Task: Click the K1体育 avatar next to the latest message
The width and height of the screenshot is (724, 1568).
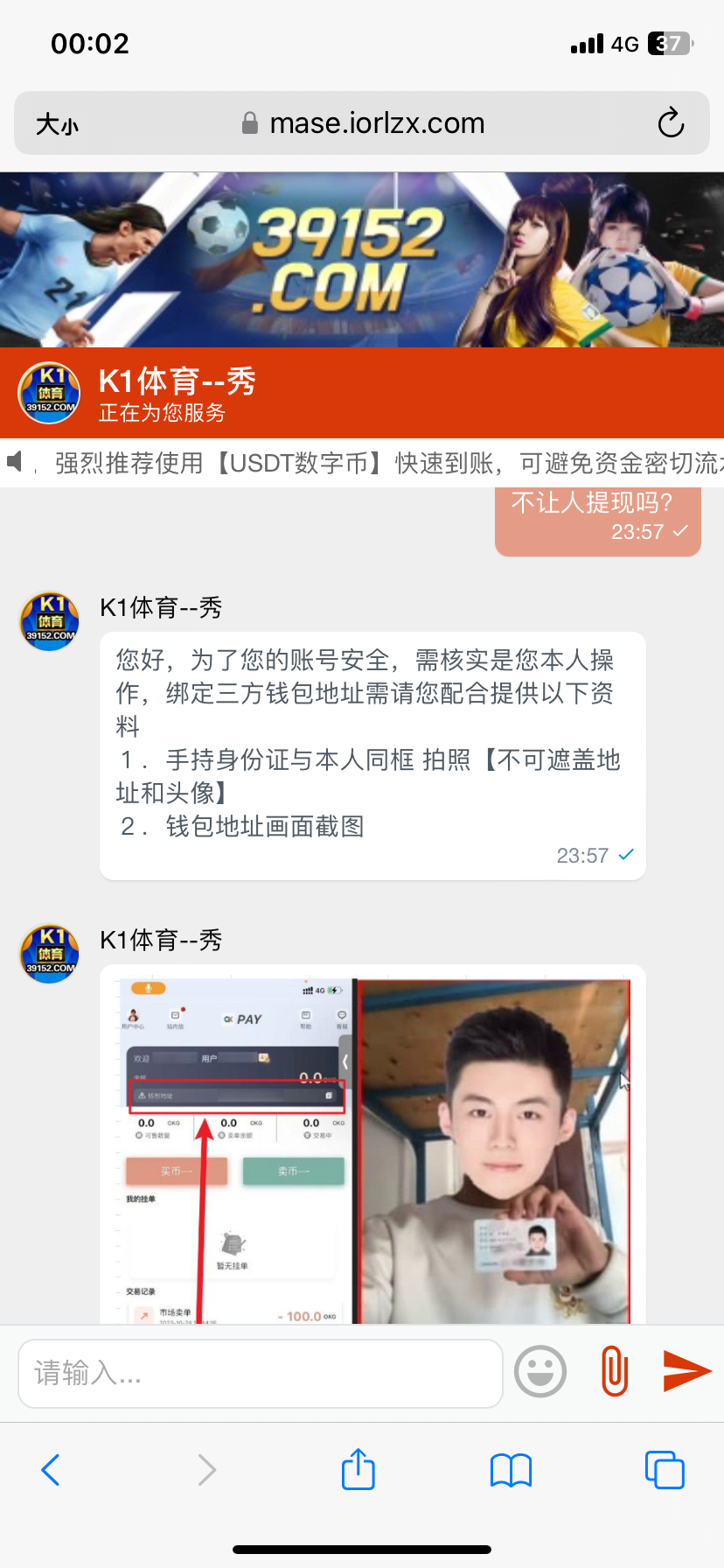Action: coord(48,954)
